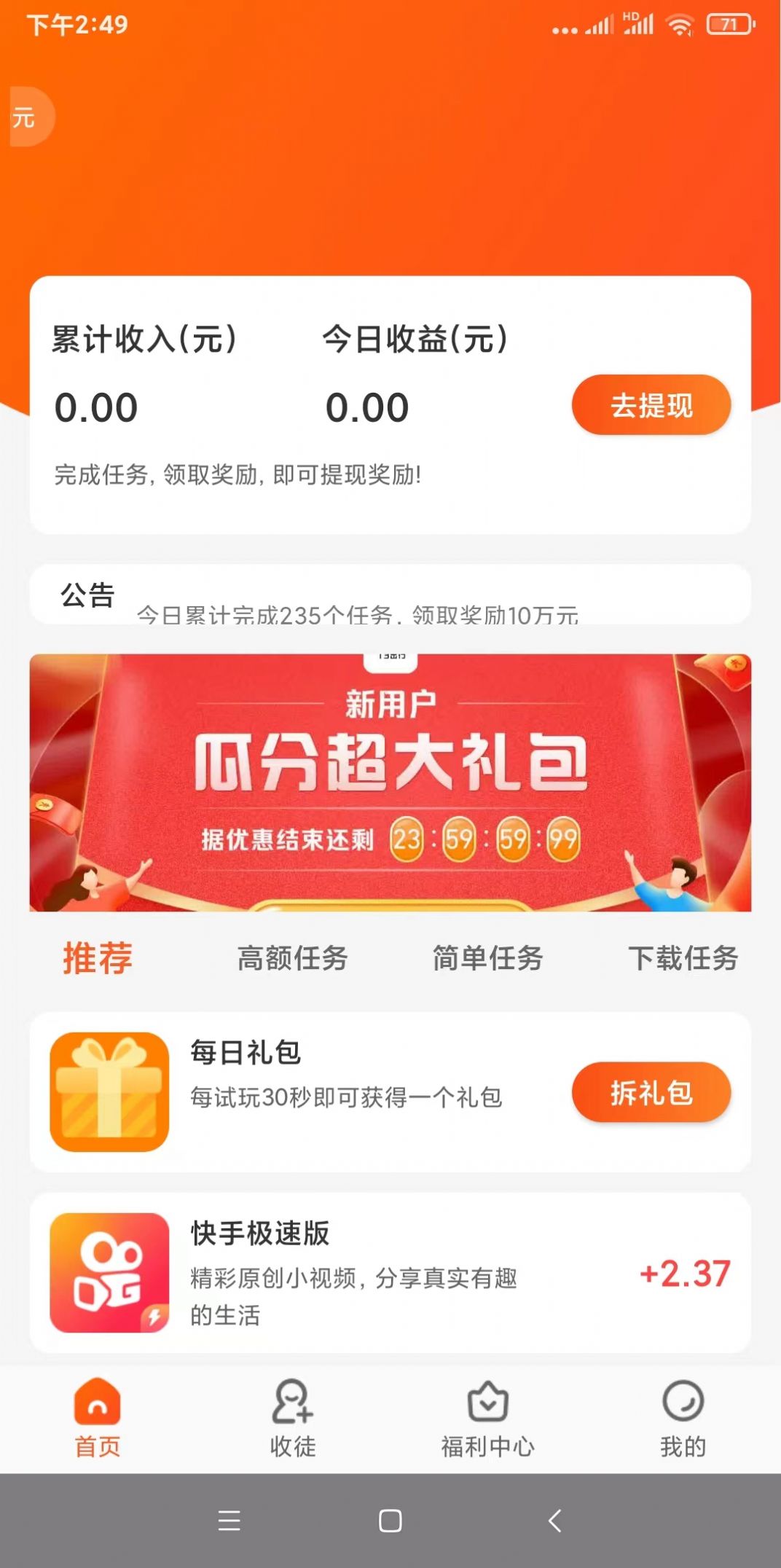Viewport: 781px width, 1568px height.
Task: Stay on the 推荐 tab
Action: point(98,959)
